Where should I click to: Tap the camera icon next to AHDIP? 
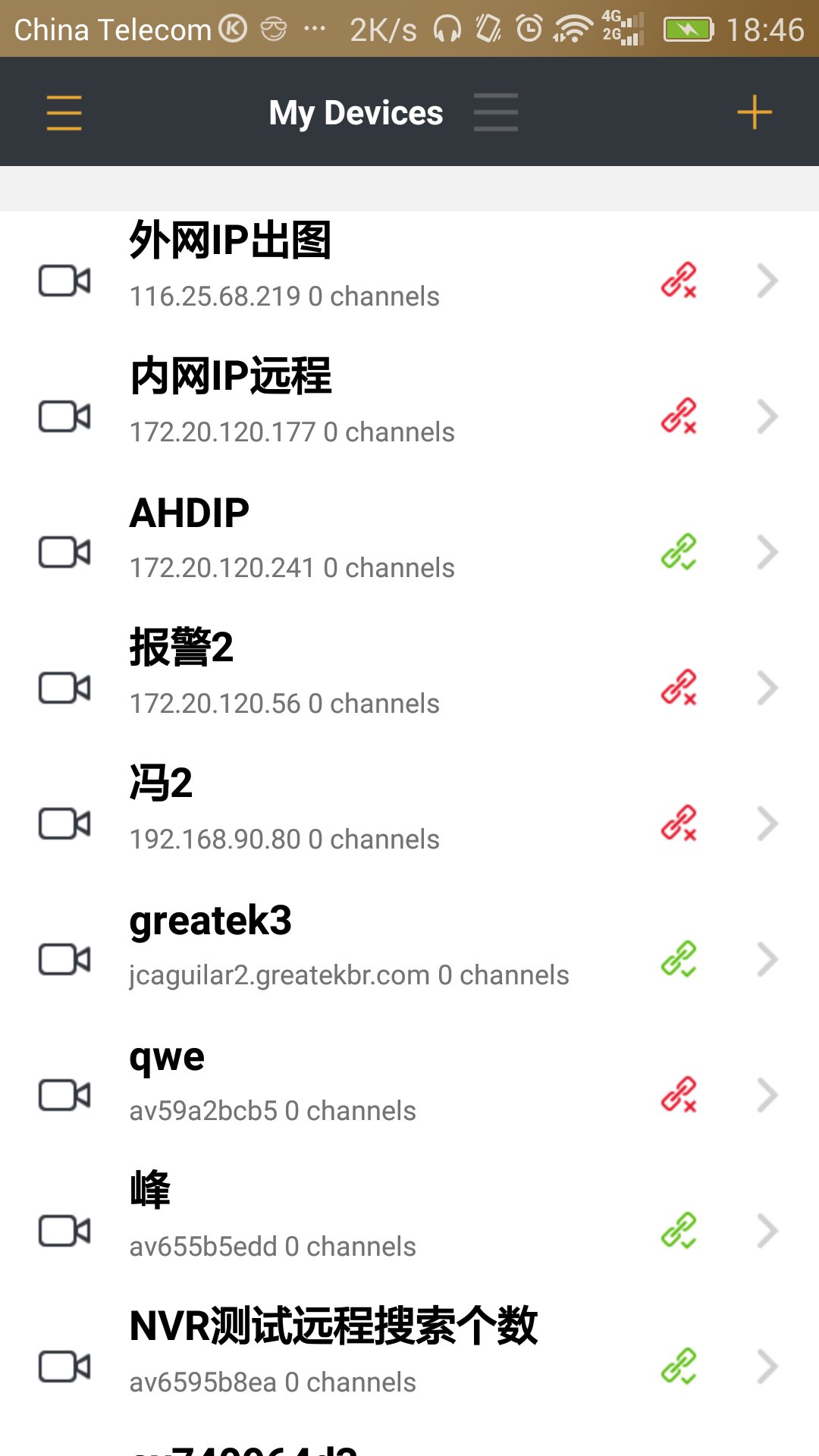pyautogui.click(x=64, y=552)
